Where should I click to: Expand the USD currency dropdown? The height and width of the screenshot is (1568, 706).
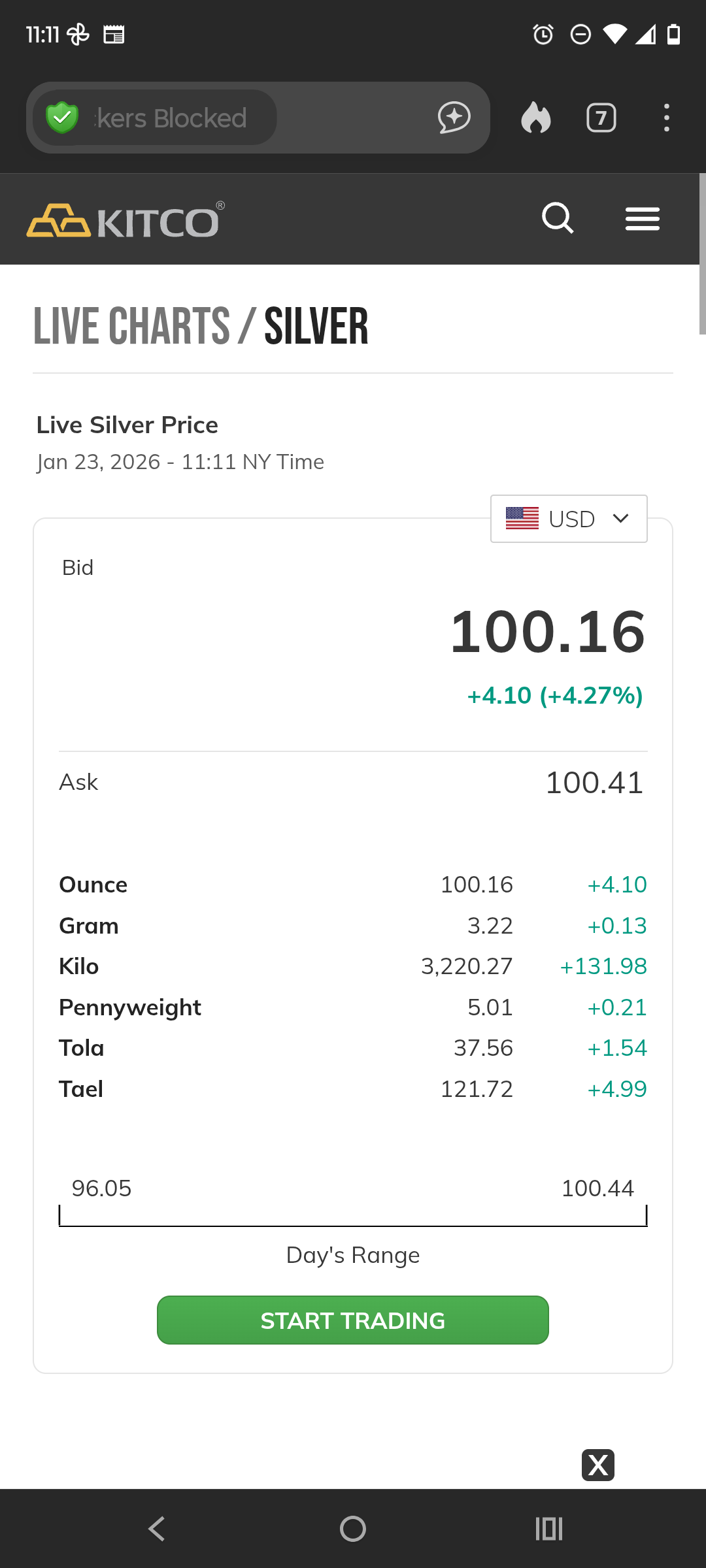(569, 519)
